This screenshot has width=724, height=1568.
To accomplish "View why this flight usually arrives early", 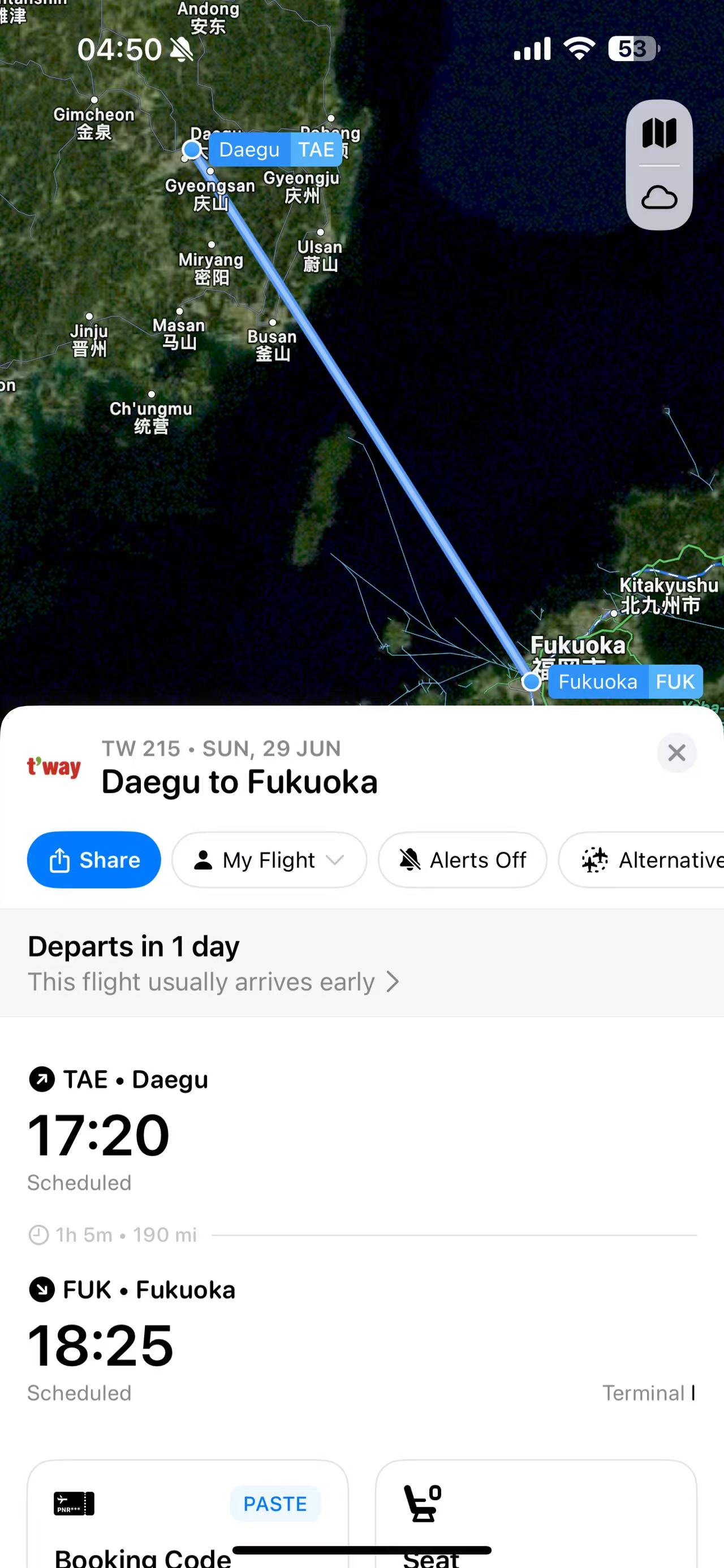I will 214,981.
